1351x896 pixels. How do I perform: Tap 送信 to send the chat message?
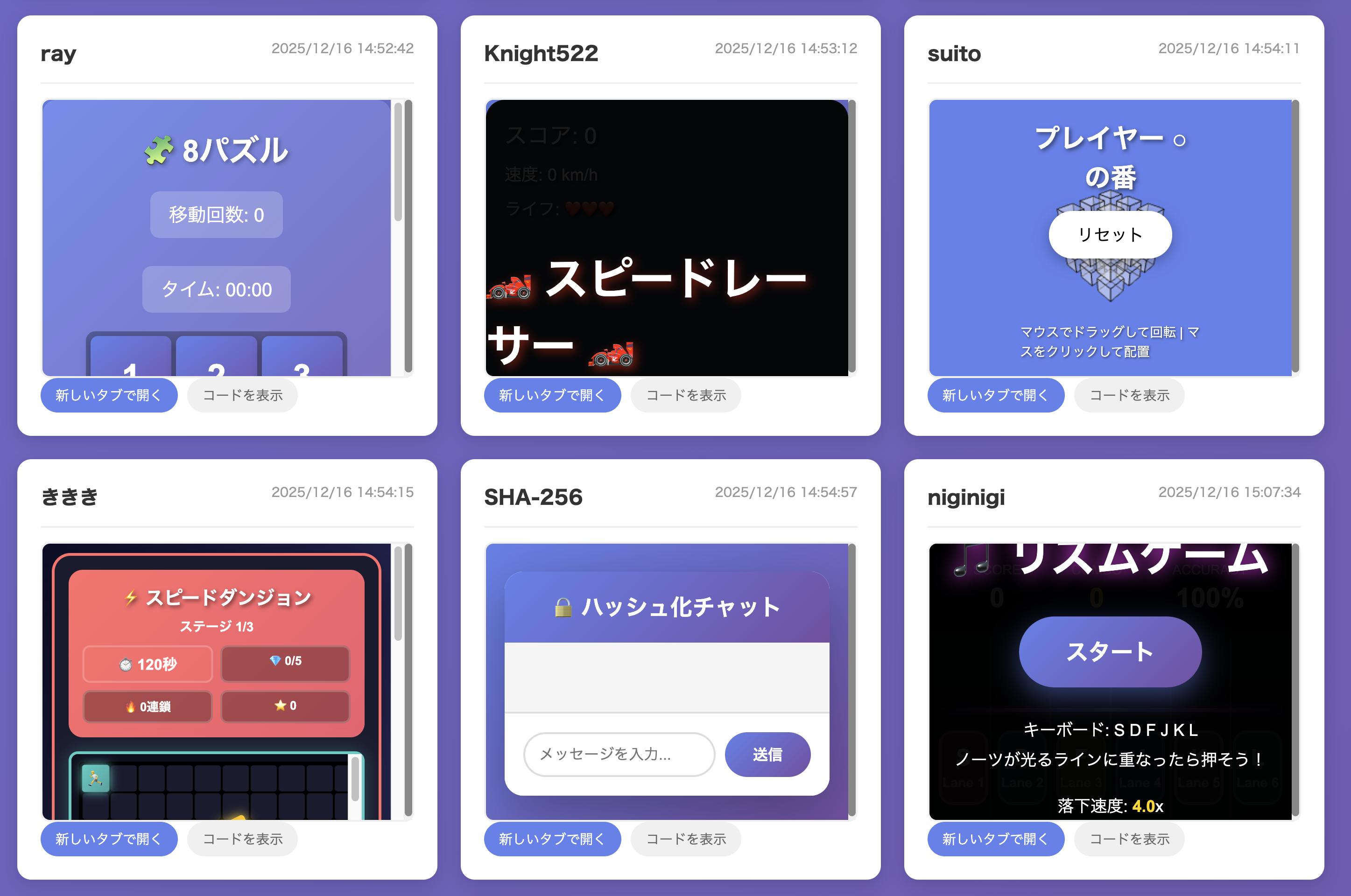coord(767,754)
